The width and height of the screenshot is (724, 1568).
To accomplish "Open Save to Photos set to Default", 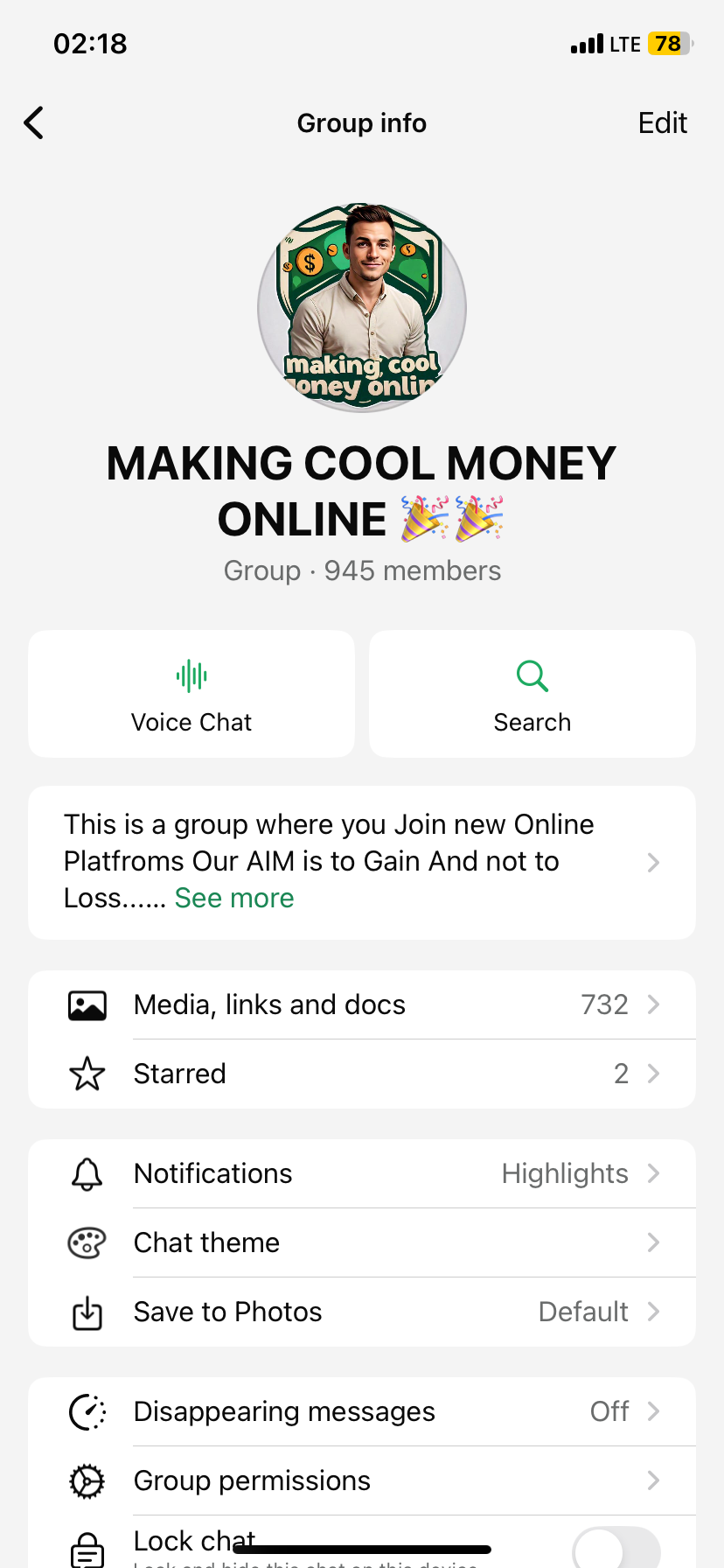I will pos(362,1312).
